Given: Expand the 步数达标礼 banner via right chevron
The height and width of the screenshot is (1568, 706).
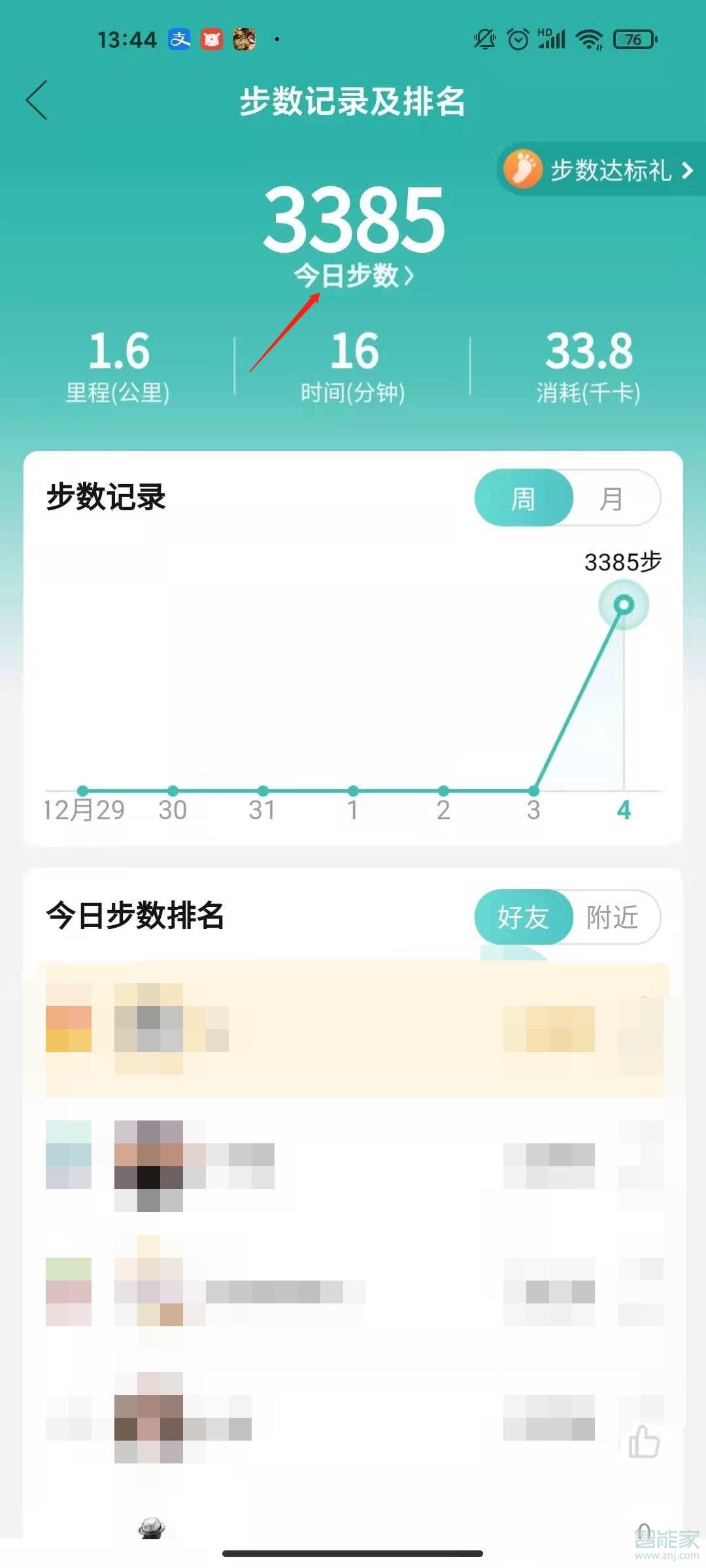Looking at the screenshot, I should (688, 171).
